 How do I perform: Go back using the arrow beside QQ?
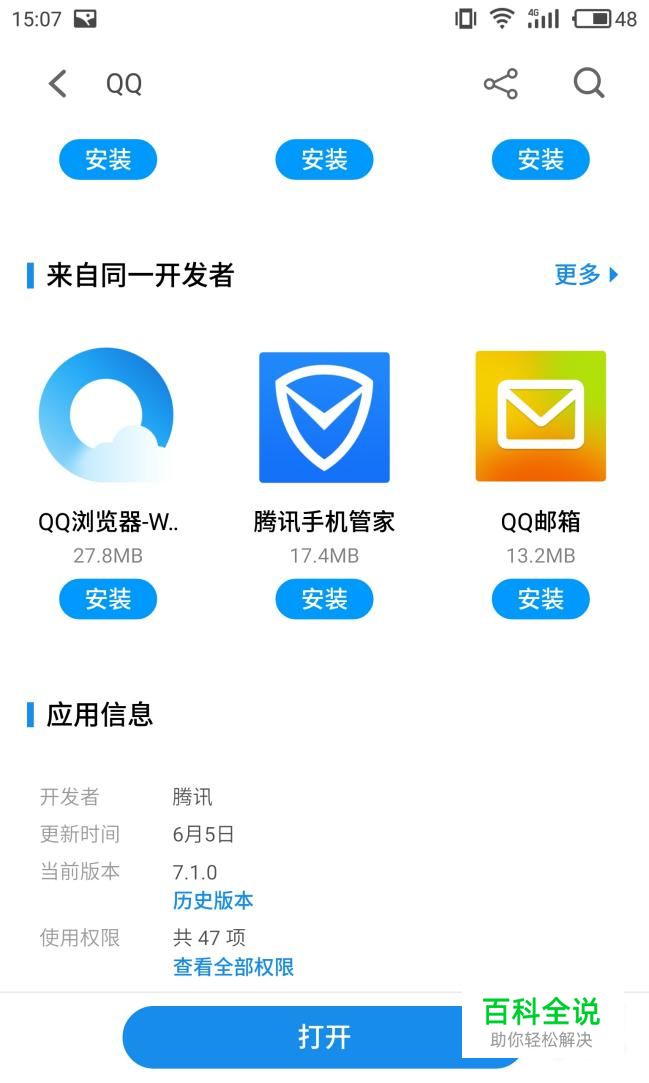pyautogui.click(x=58, y=84)
